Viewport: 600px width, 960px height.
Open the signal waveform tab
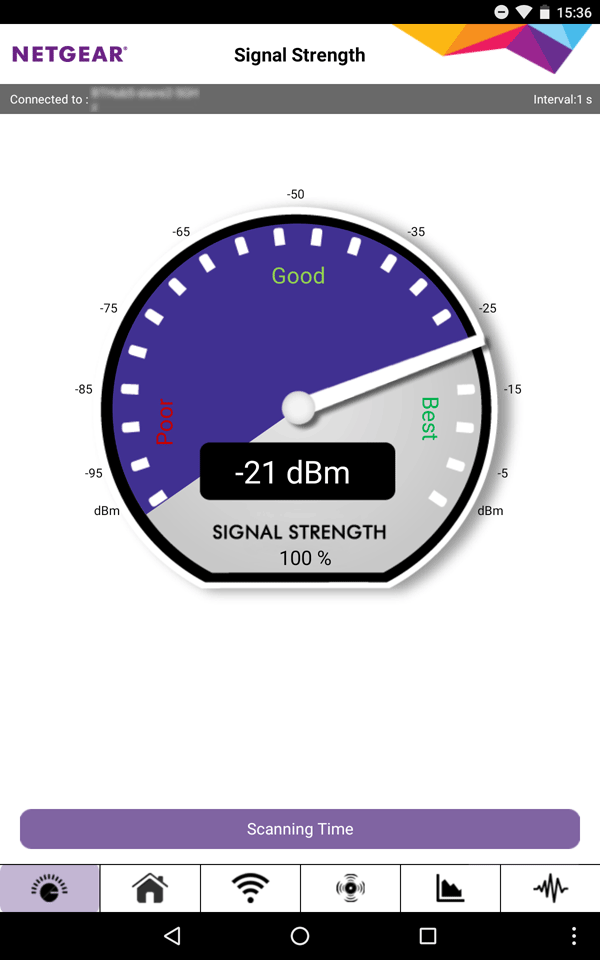[550, 888]
